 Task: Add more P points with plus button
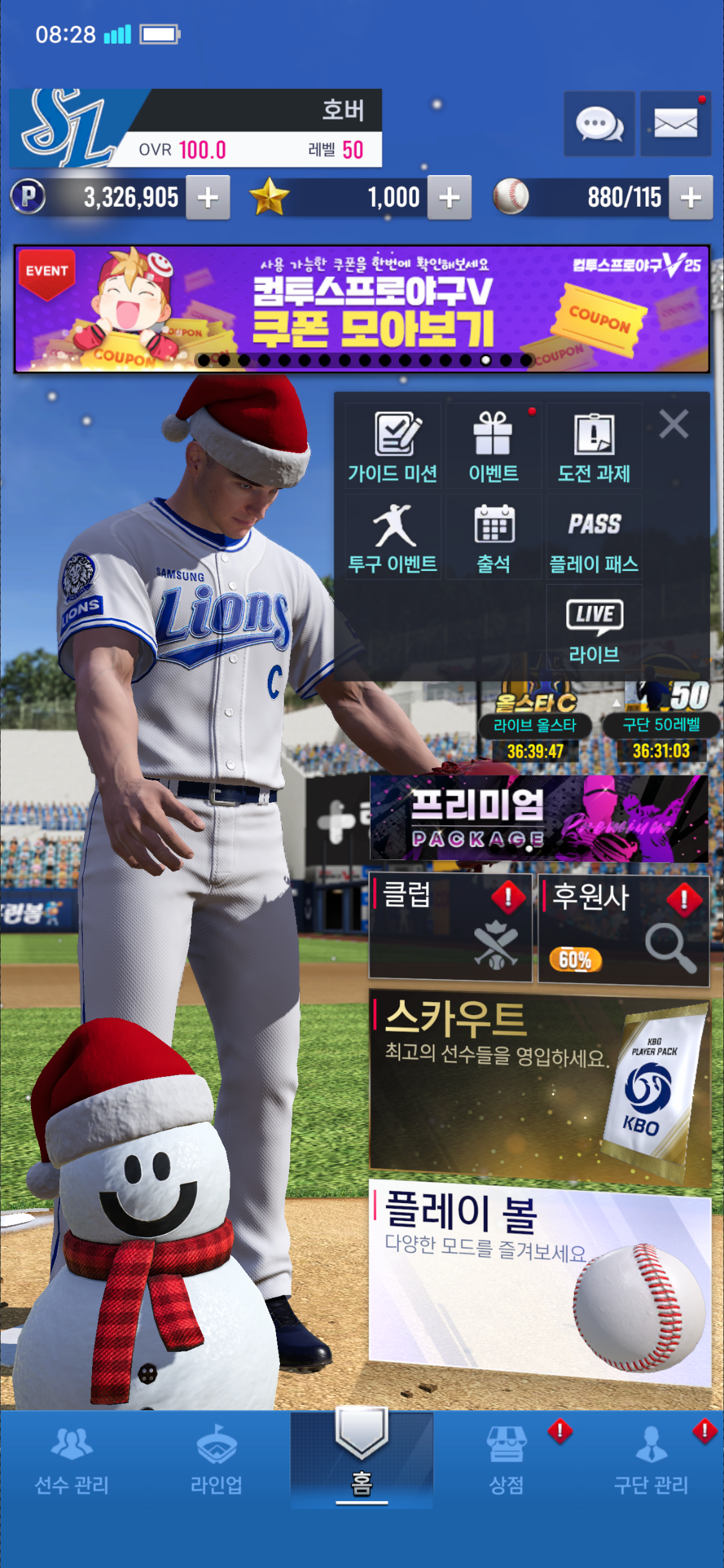coord(208,198)
